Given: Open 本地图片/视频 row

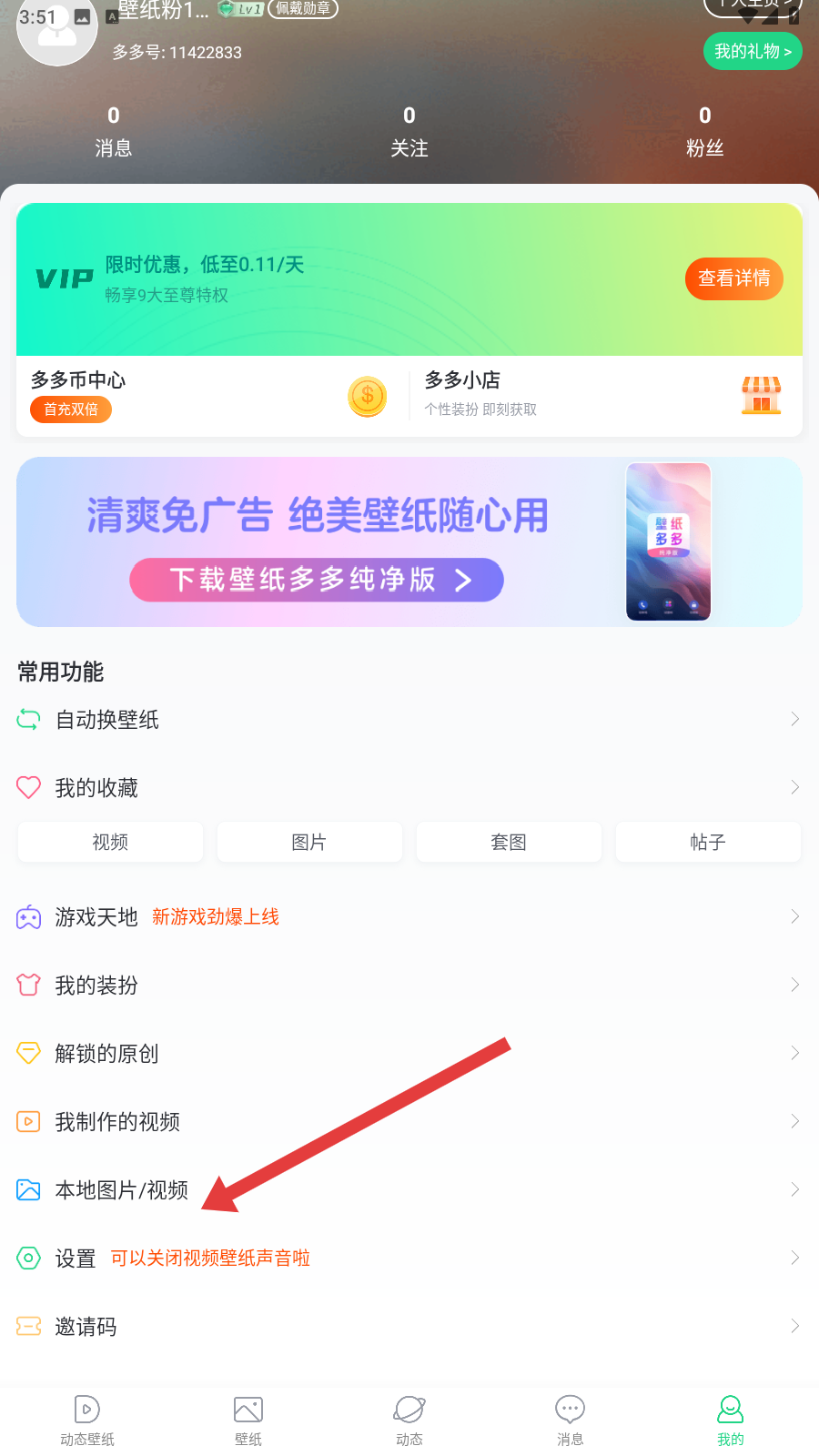Looking at the screenshot, I should point(409,1189).
